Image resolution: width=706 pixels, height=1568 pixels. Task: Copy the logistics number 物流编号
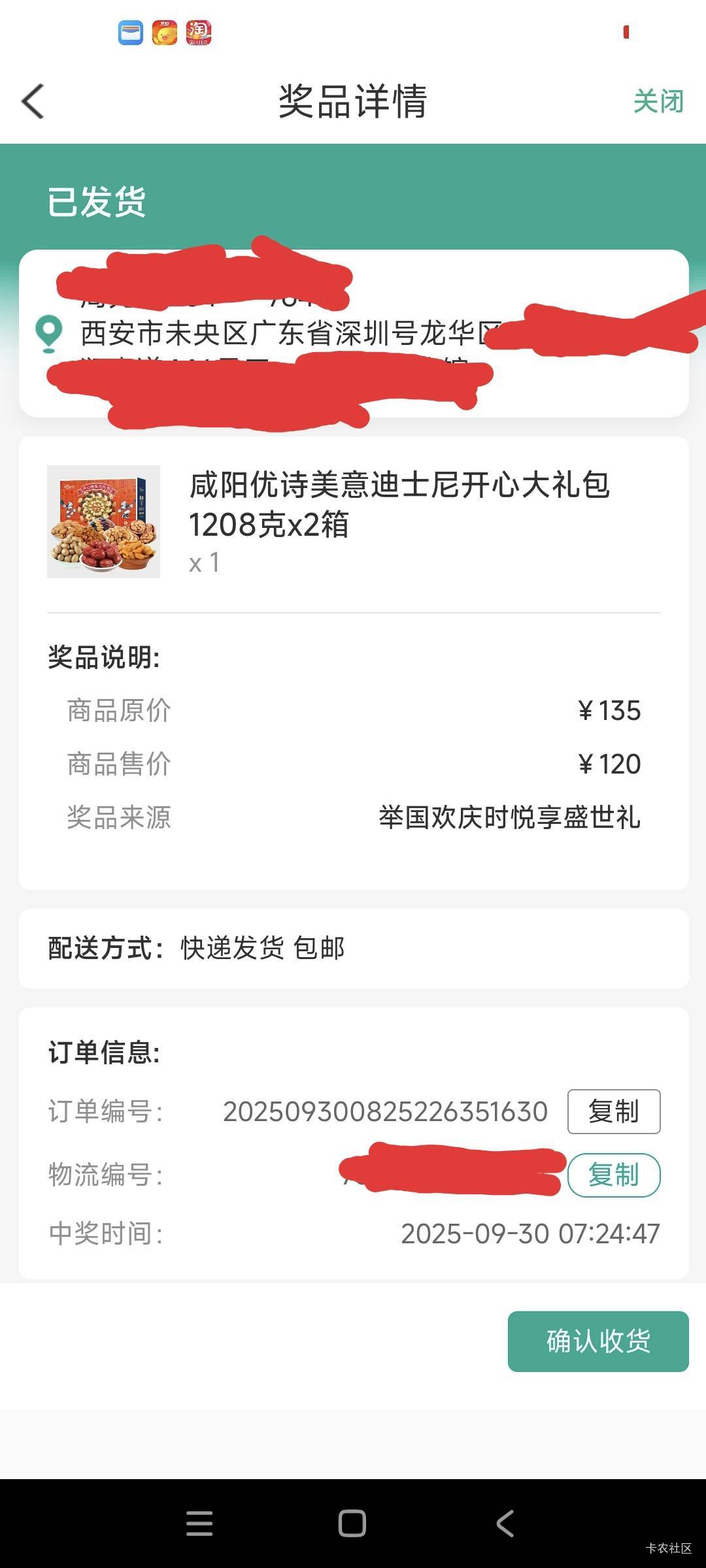point(613,1175)
